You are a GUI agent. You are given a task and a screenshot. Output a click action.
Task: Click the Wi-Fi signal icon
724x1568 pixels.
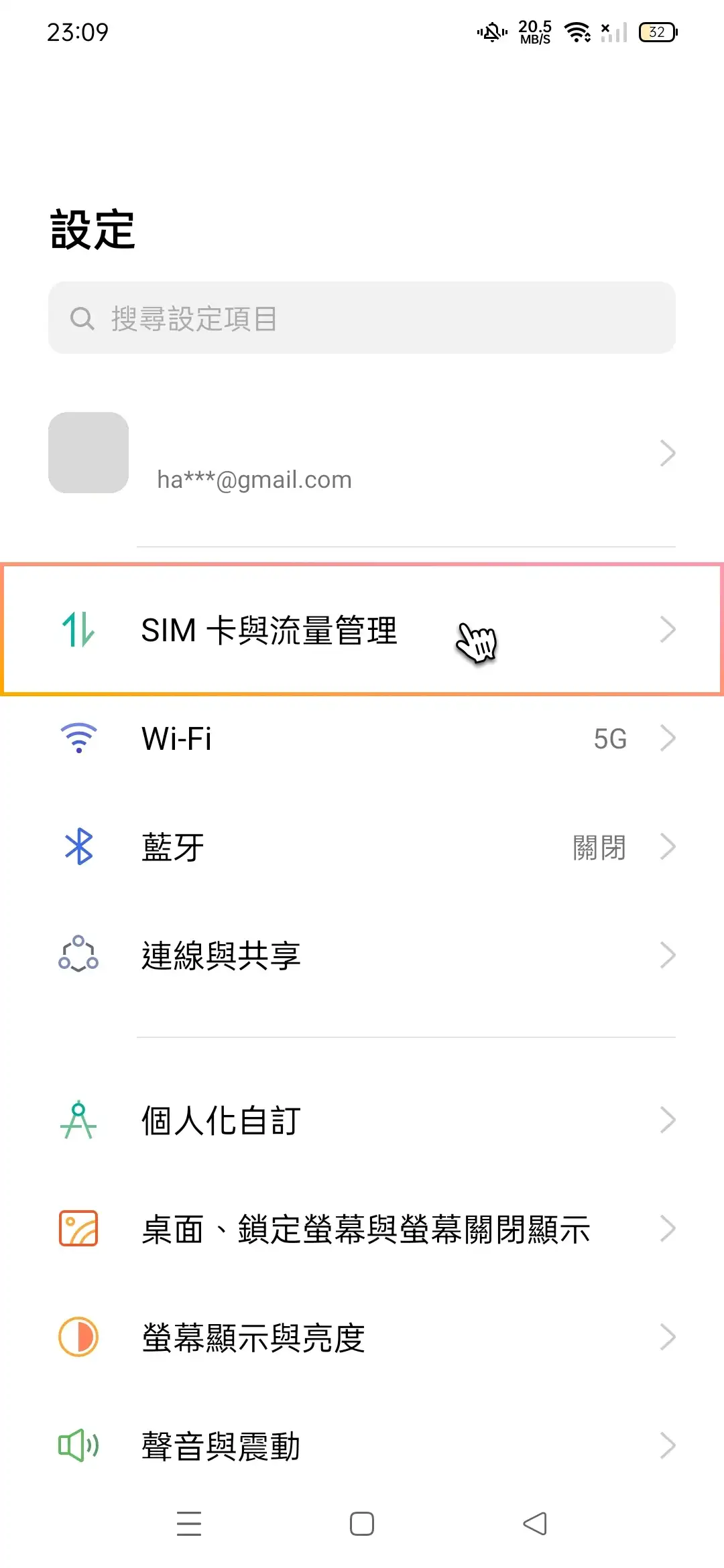click(79, 738)
